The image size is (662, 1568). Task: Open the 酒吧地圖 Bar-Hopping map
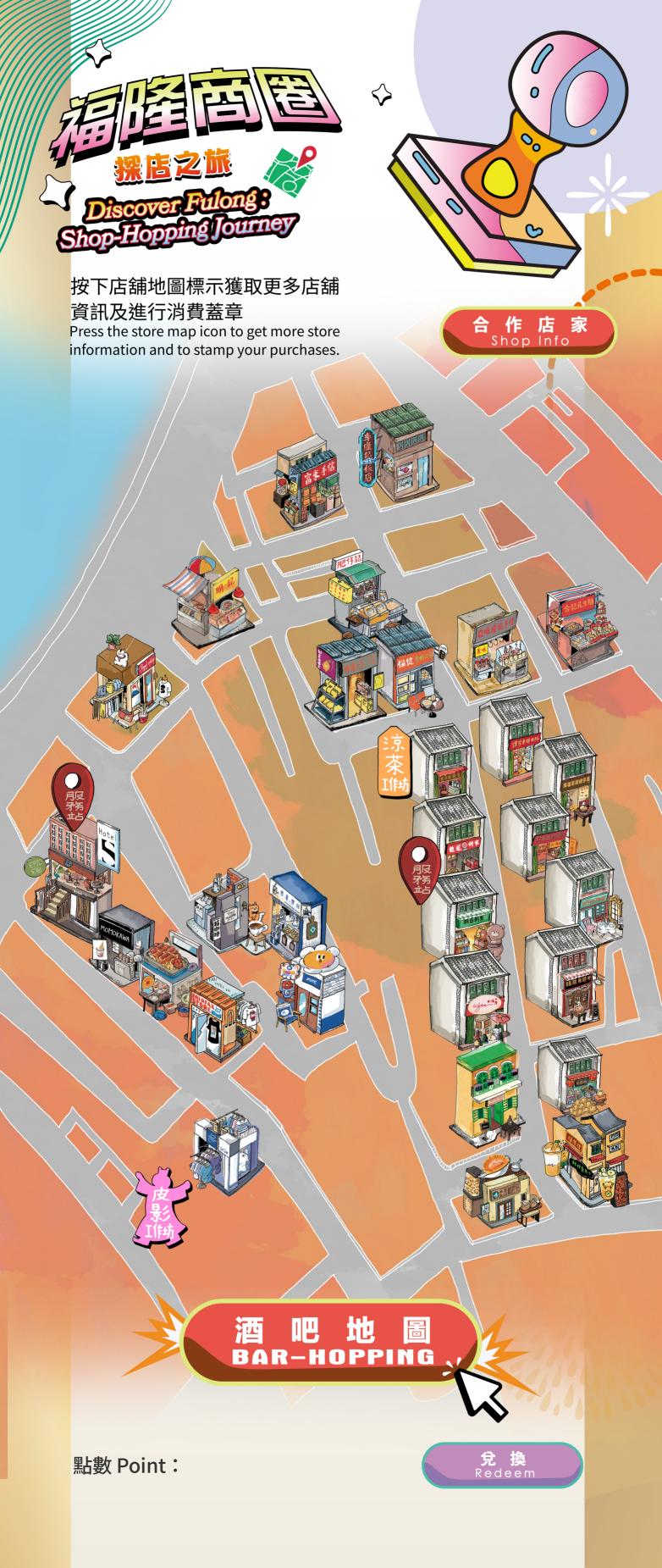pos(331,1341)
